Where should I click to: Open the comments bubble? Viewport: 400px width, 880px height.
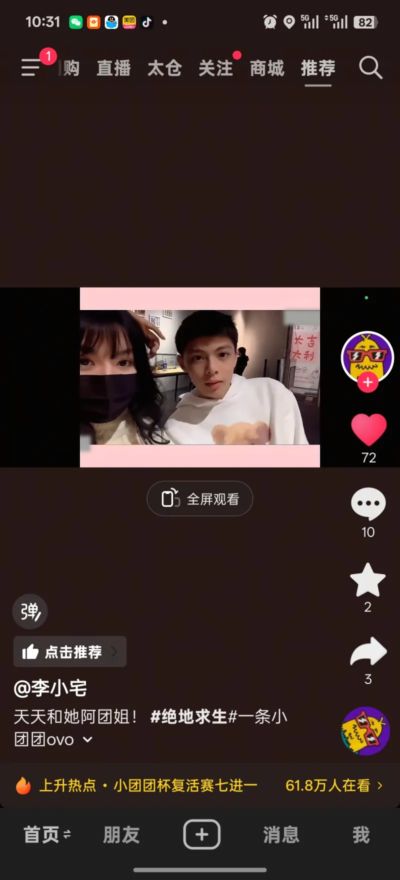368,505
